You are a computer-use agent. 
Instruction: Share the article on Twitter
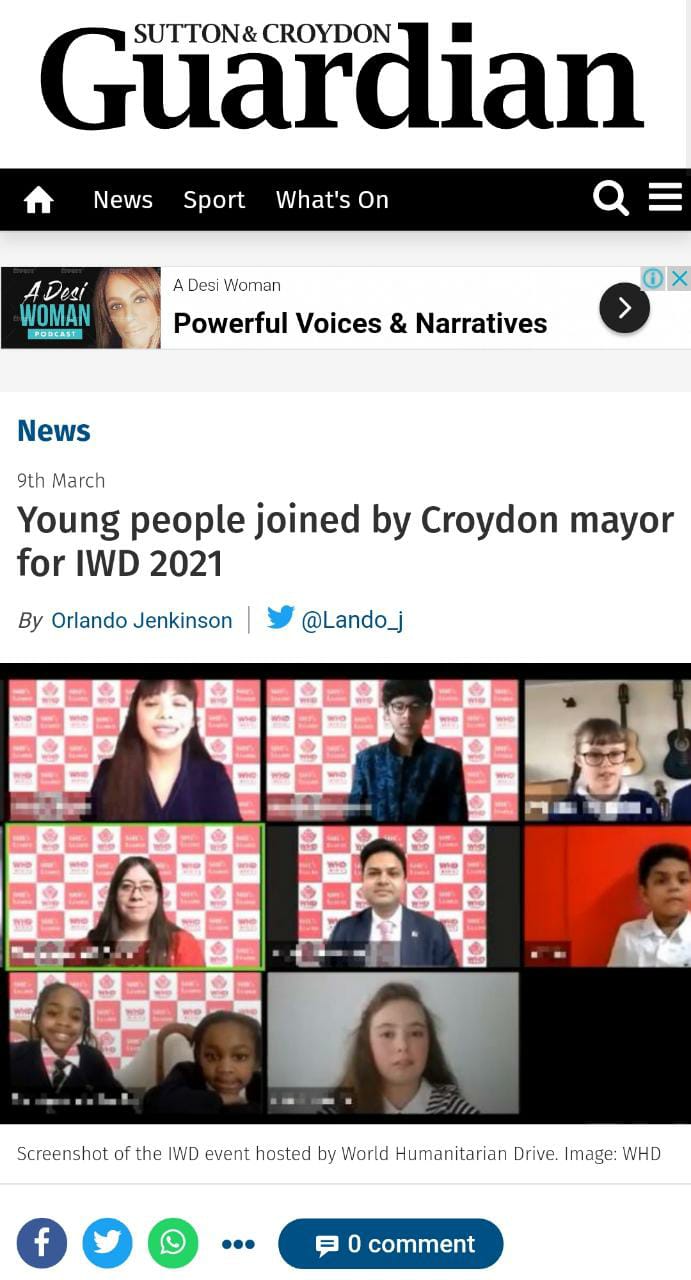[107, 1243]
